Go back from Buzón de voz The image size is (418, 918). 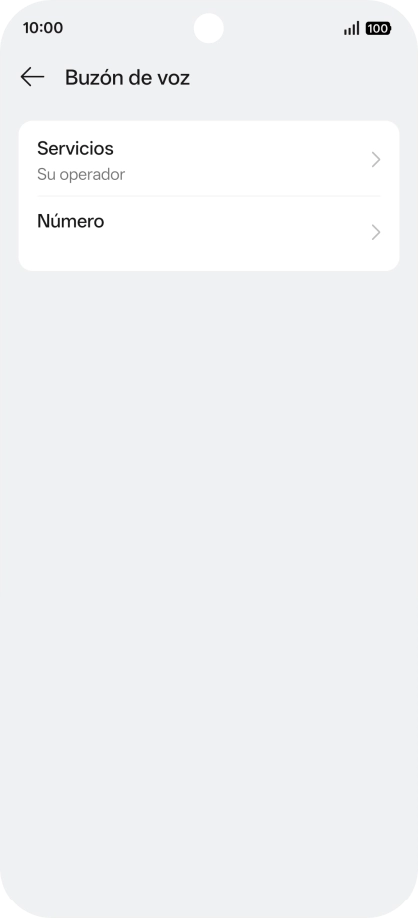32,77
